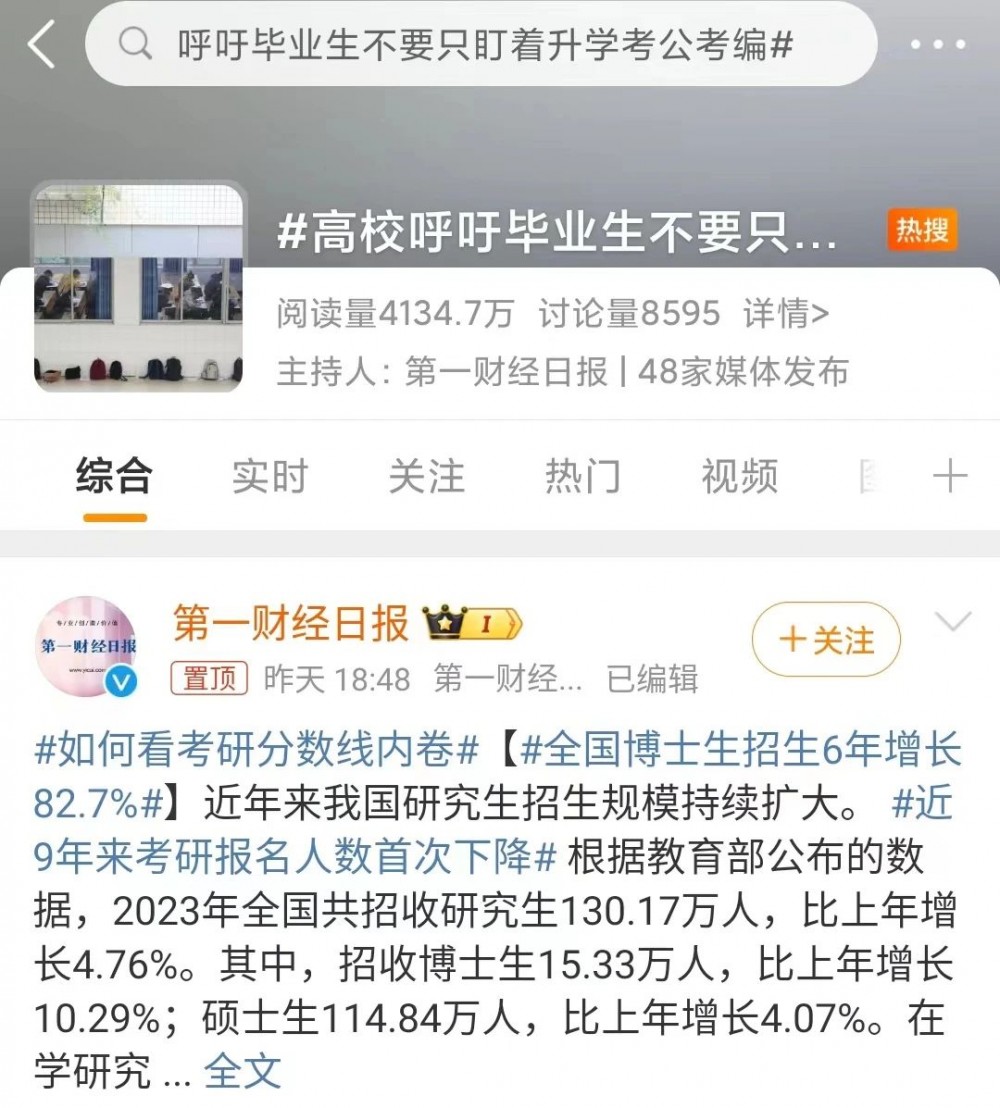This screenshot has width=1000, height=1108.
Task: Switch to the 关注 tab
Action: coord(426,476)
